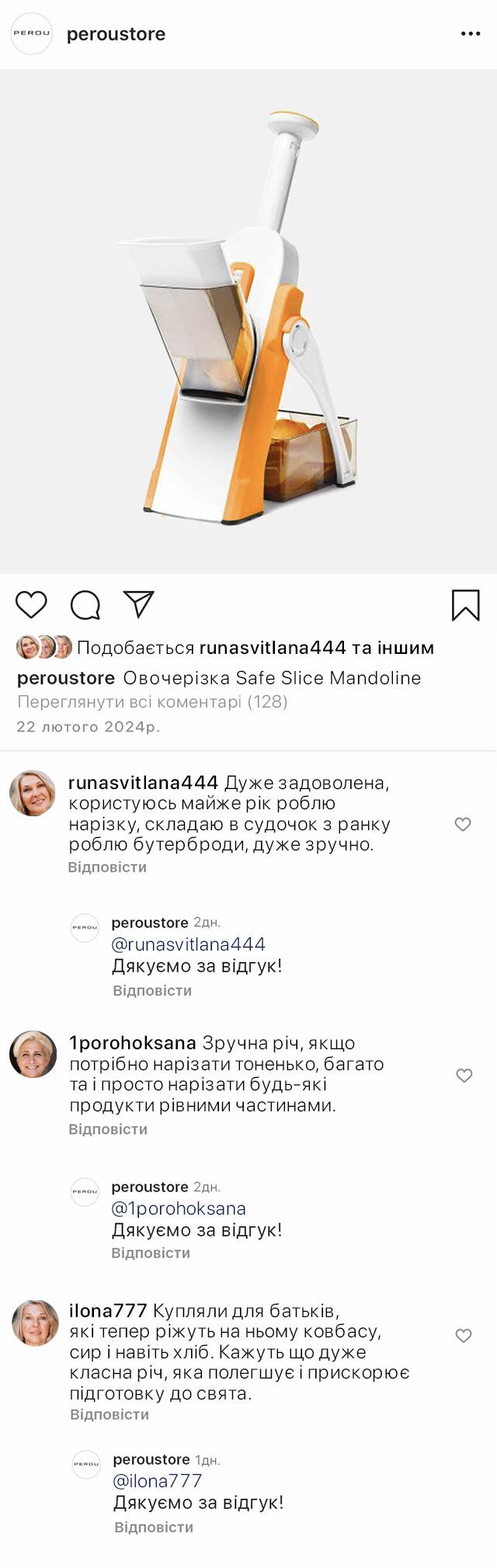This screenshot has width=497, height=1568.
Task: Reply to peroustore's answer to ilona777
Action: coord(154,1527)
